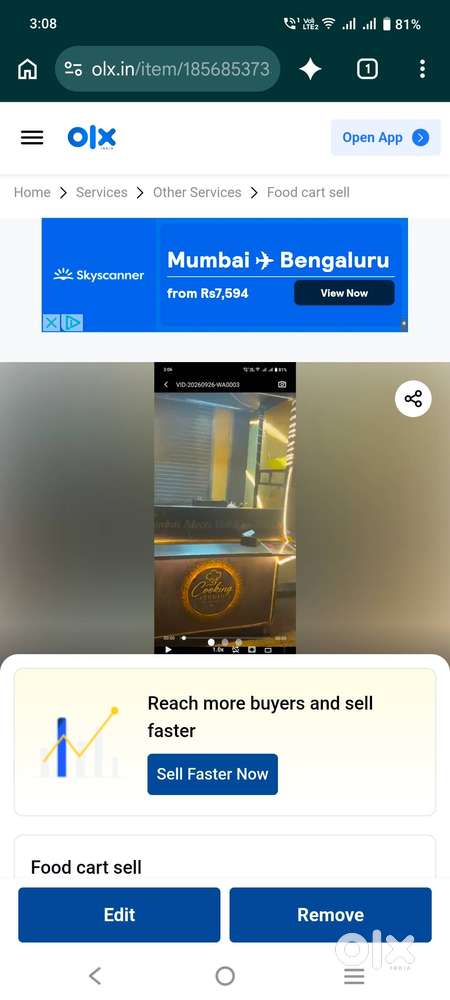The height and width of the screenshot is (1000, 450).
Task: Open the OLX hamburger drawer menu
Action: [33, 138]
